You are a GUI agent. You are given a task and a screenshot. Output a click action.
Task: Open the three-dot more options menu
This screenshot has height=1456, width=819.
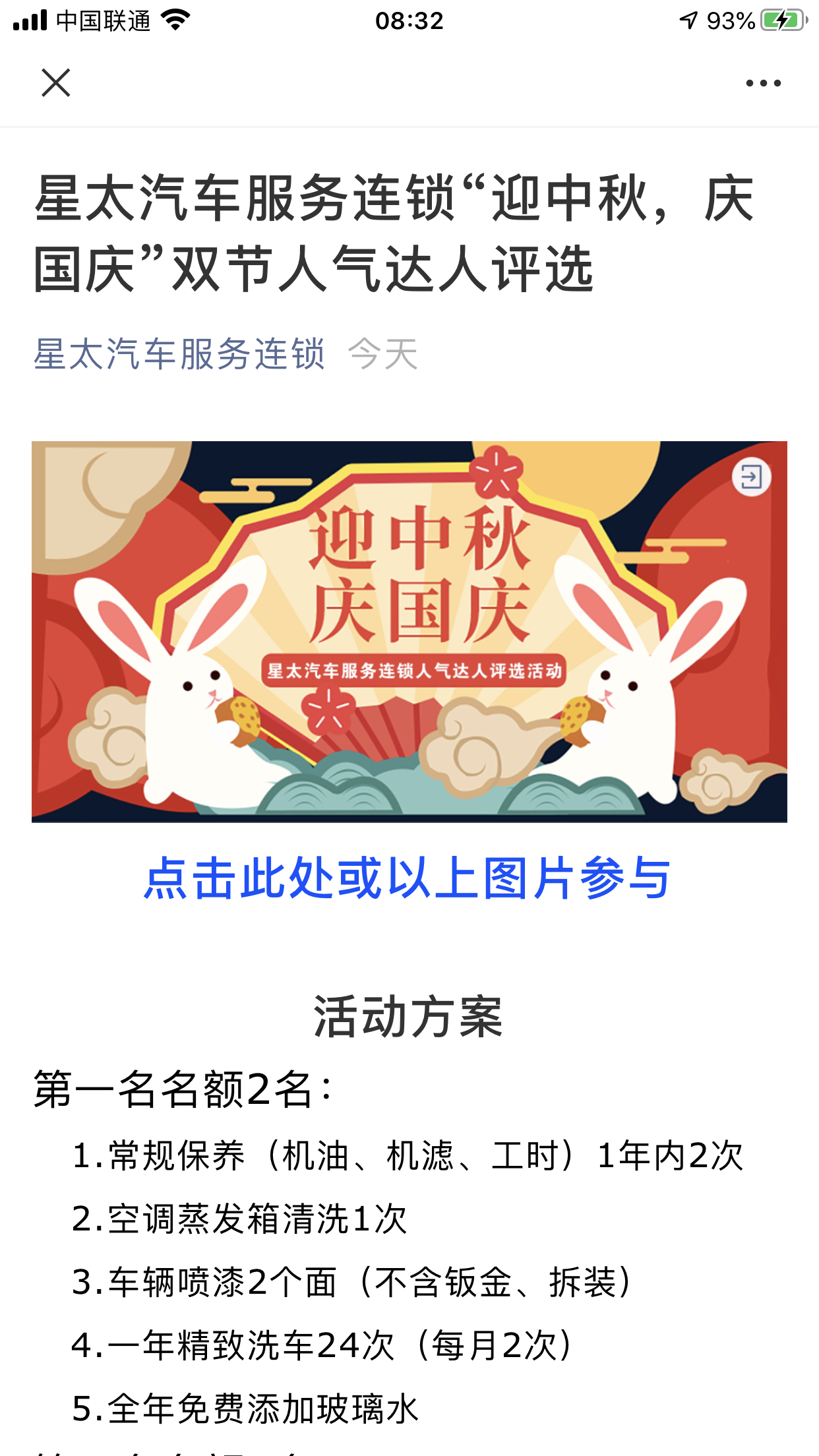pyautogui.click(x=763, y=83)
